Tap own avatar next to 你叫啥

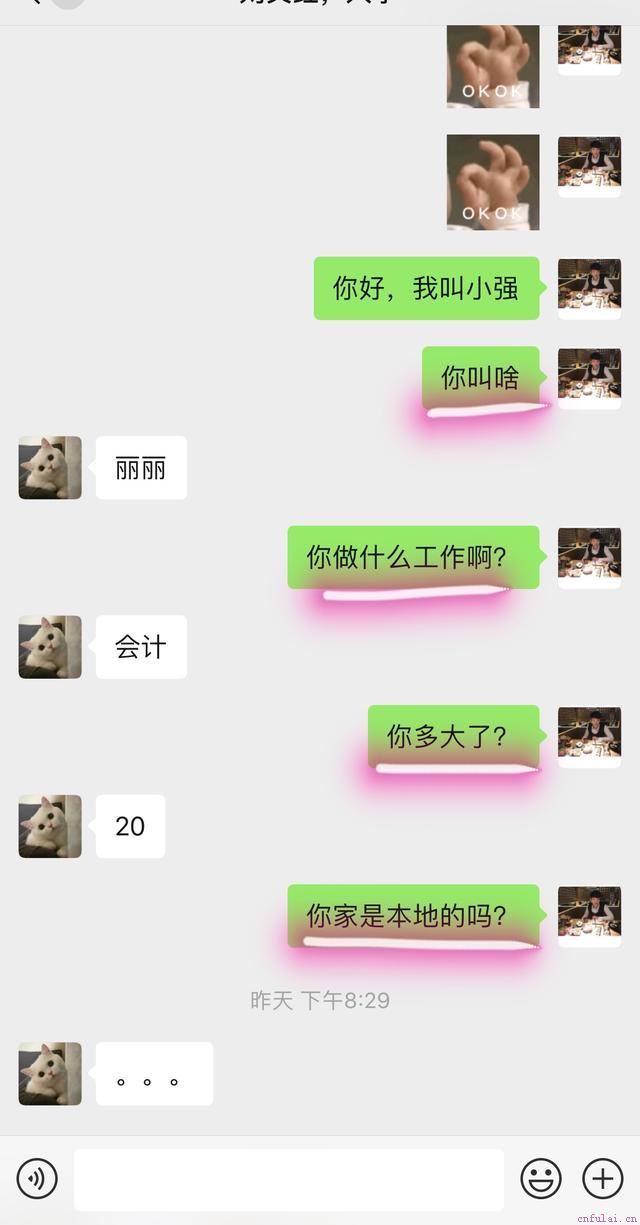(589, 378)
